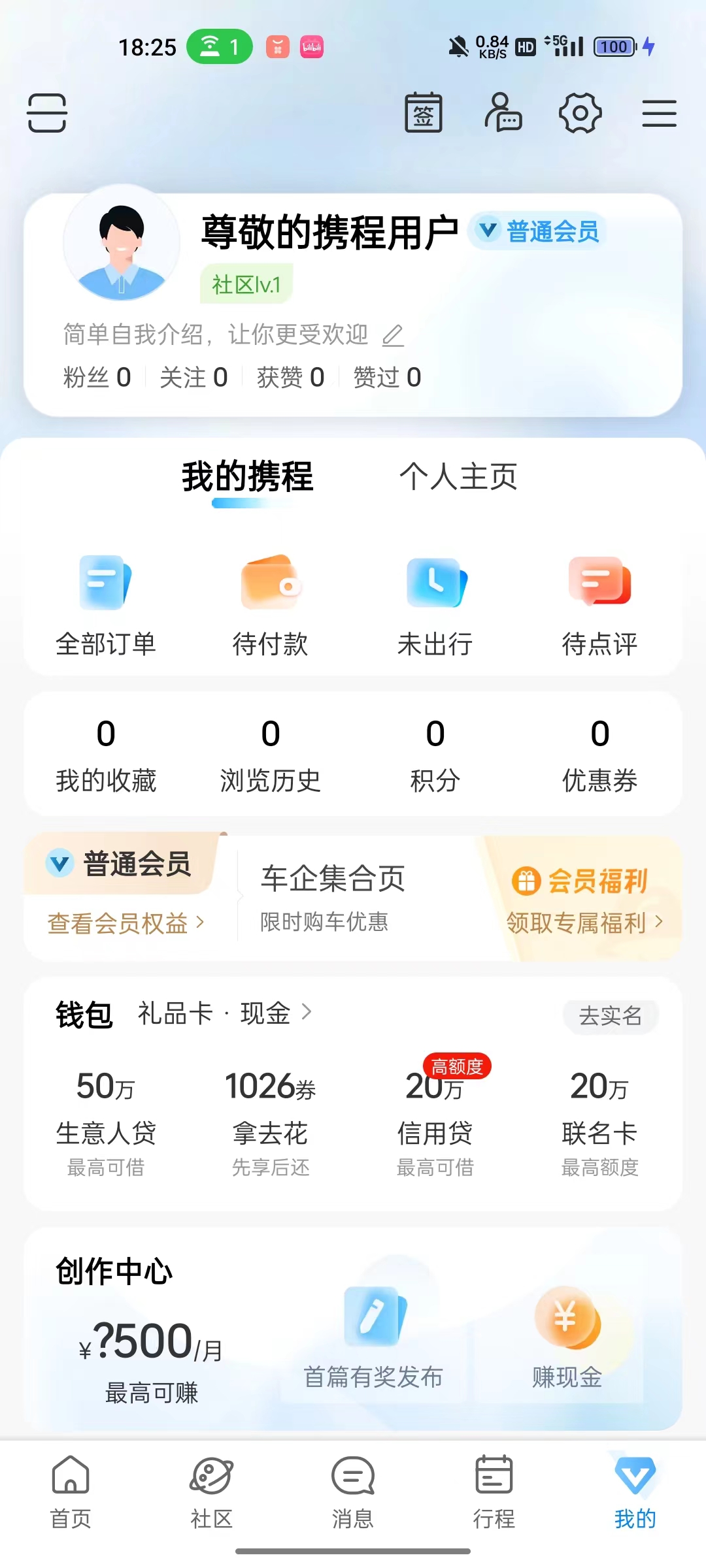The width and height of the screenshot is (706, 1568).
Task: Open the hamburger menu
Action: (x=659, y=113)
